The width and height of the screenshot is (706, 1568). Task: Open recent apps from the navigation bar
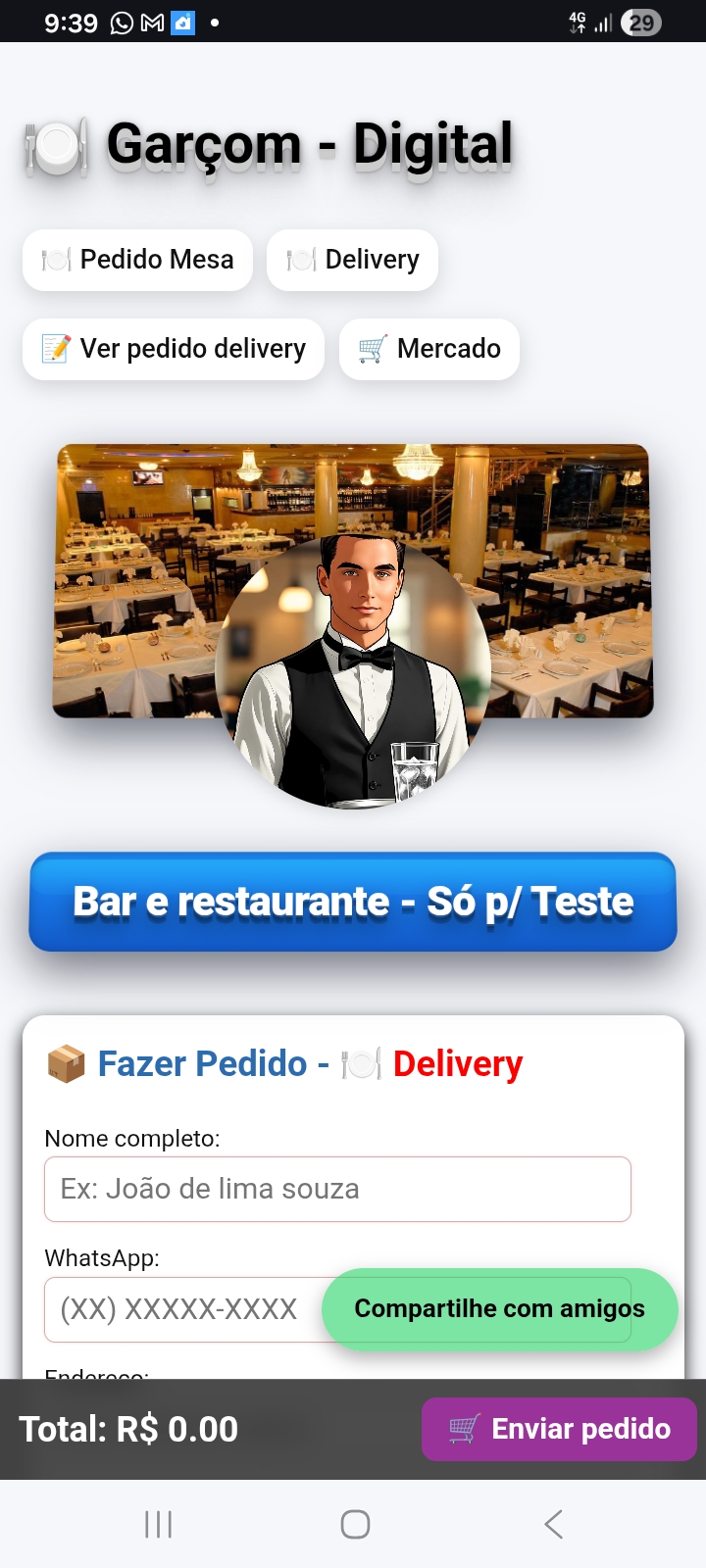(x=158, y=1524)
